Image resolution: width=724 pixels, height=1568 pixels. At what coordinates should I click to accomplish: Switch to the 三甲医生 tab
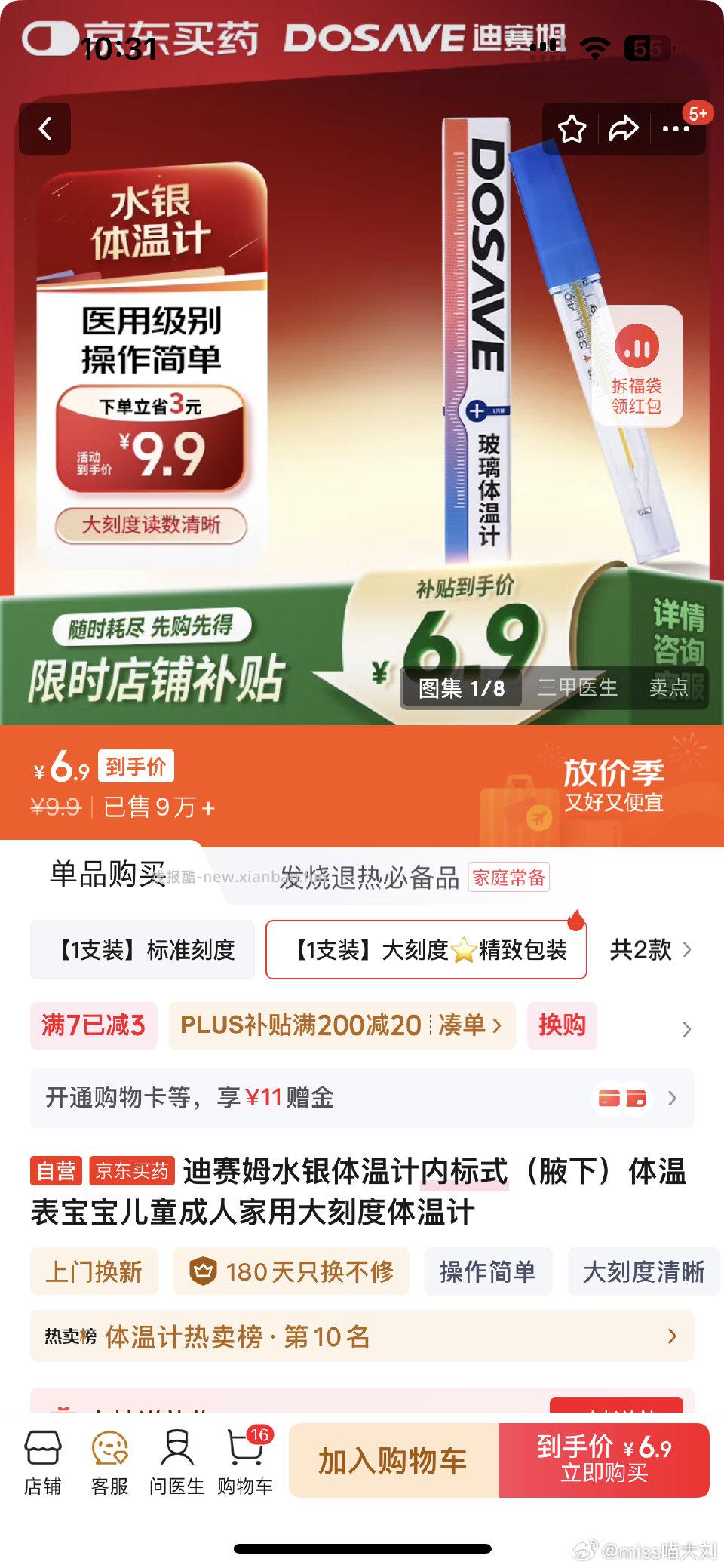pyautogui.click(x=579, y=688)
